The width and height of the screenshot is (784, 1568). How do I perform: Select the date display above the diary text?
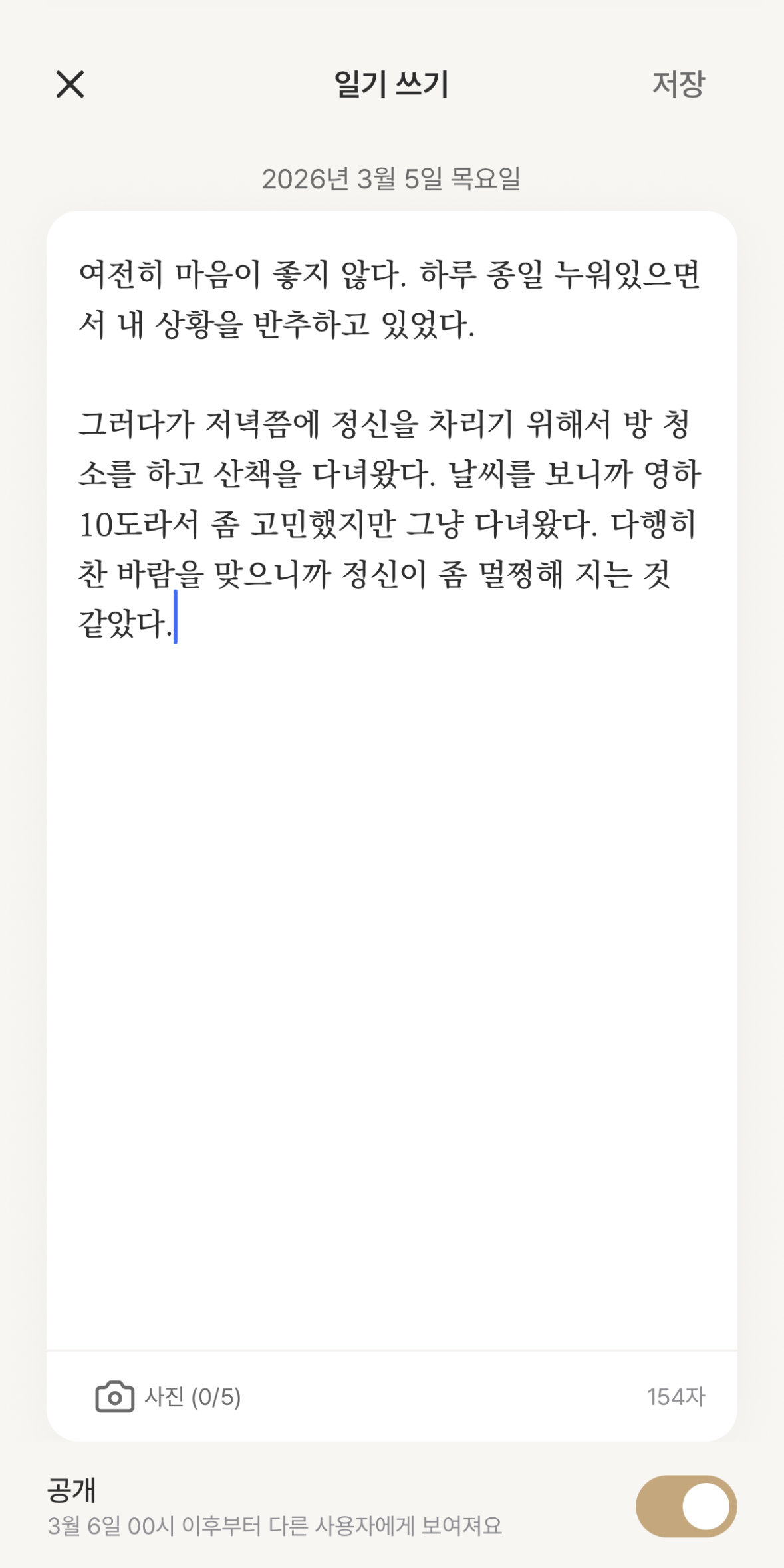click(392, 180)
